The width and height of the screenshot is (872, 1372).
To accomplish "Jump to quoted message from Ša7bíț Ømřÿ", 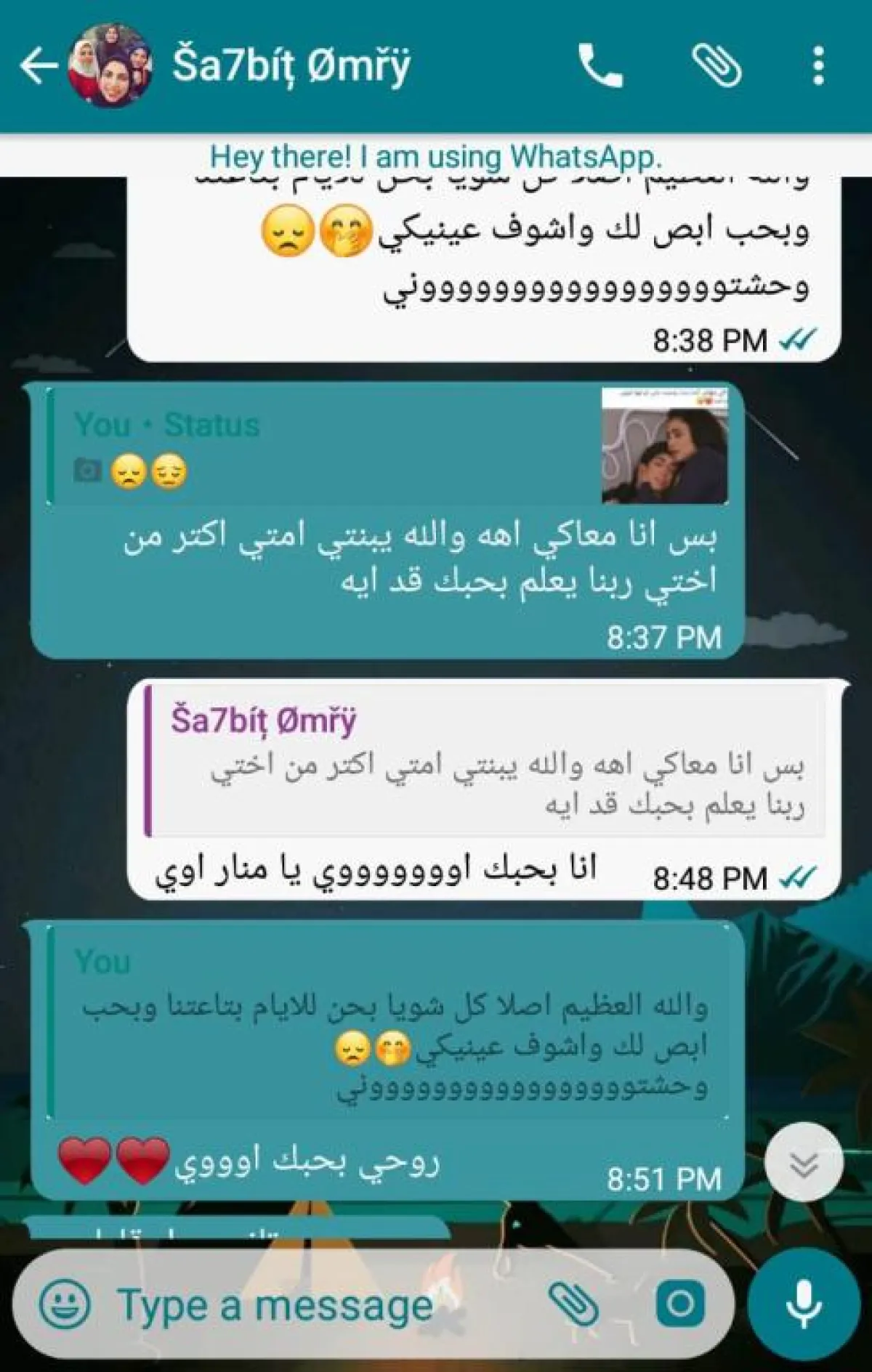I will click(x=487, y=761).
